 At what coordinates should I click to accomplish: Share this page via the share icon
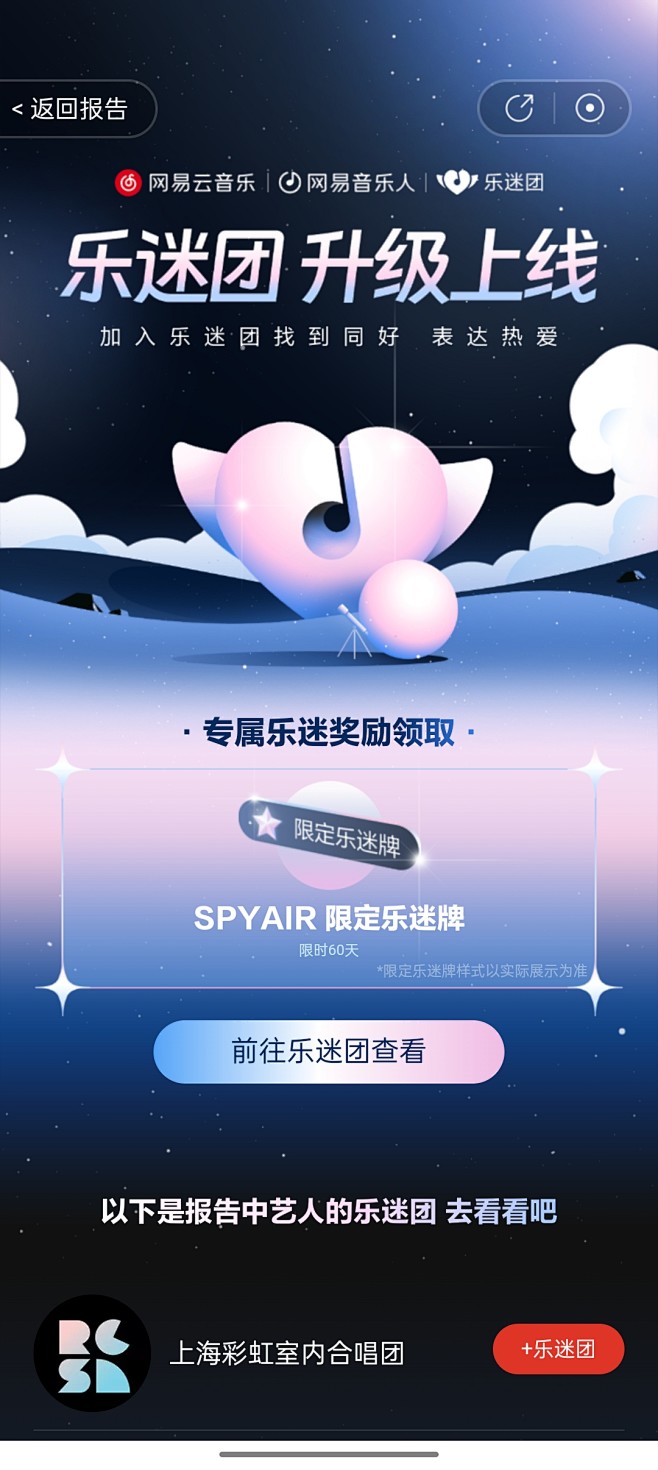pos(519,109)
